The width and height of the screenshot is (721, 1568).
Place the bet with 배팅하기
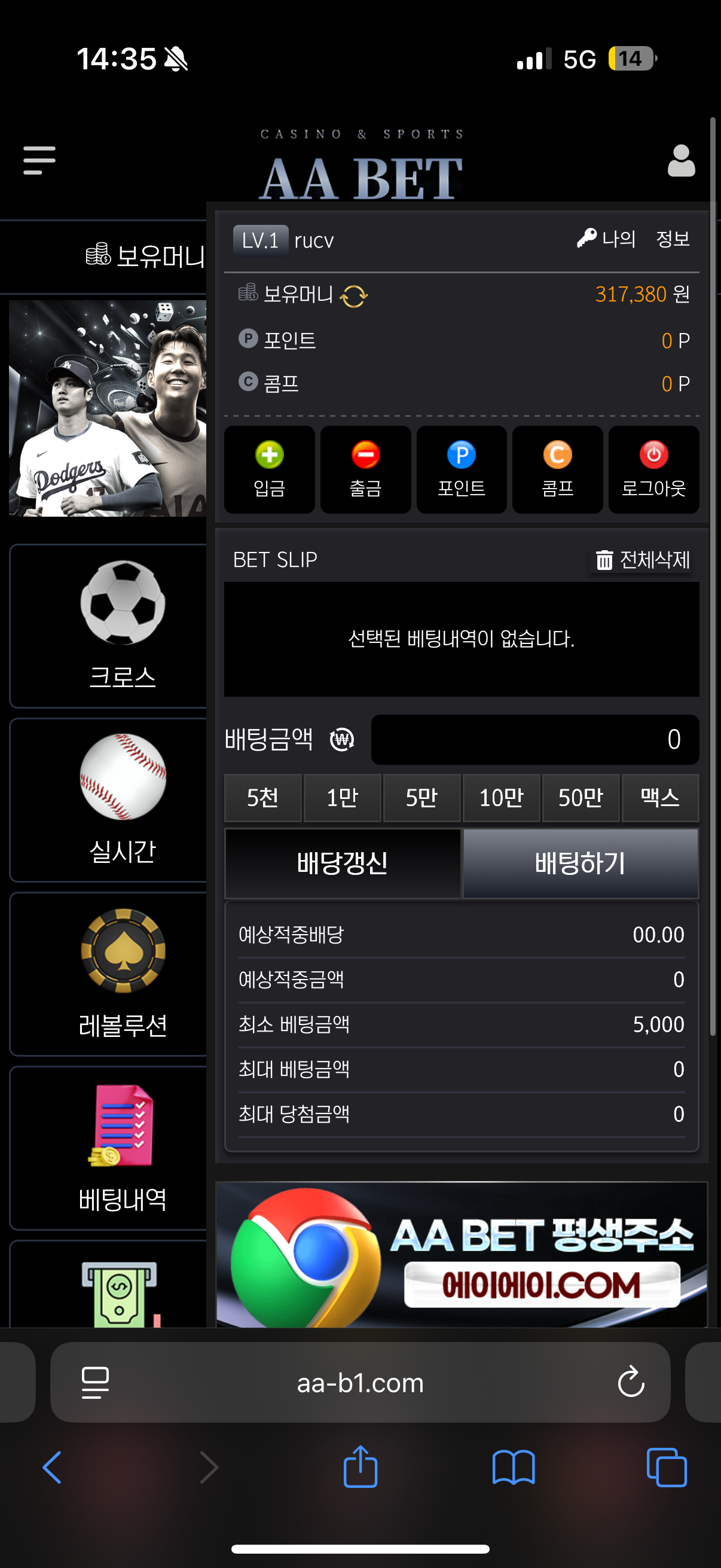pos(580,863)
